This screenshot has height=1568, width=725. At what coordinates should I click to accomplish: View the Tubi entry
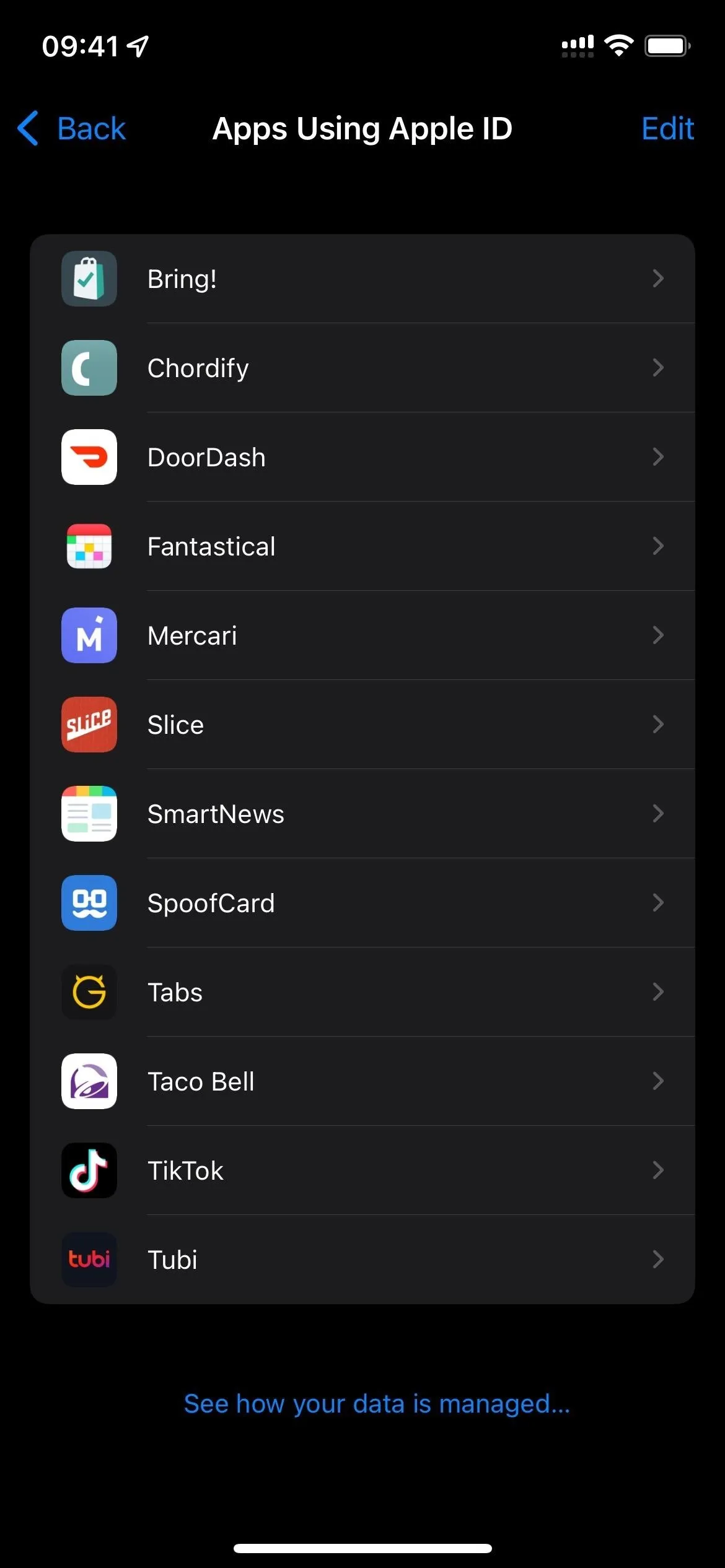(x=362, y=1260)
